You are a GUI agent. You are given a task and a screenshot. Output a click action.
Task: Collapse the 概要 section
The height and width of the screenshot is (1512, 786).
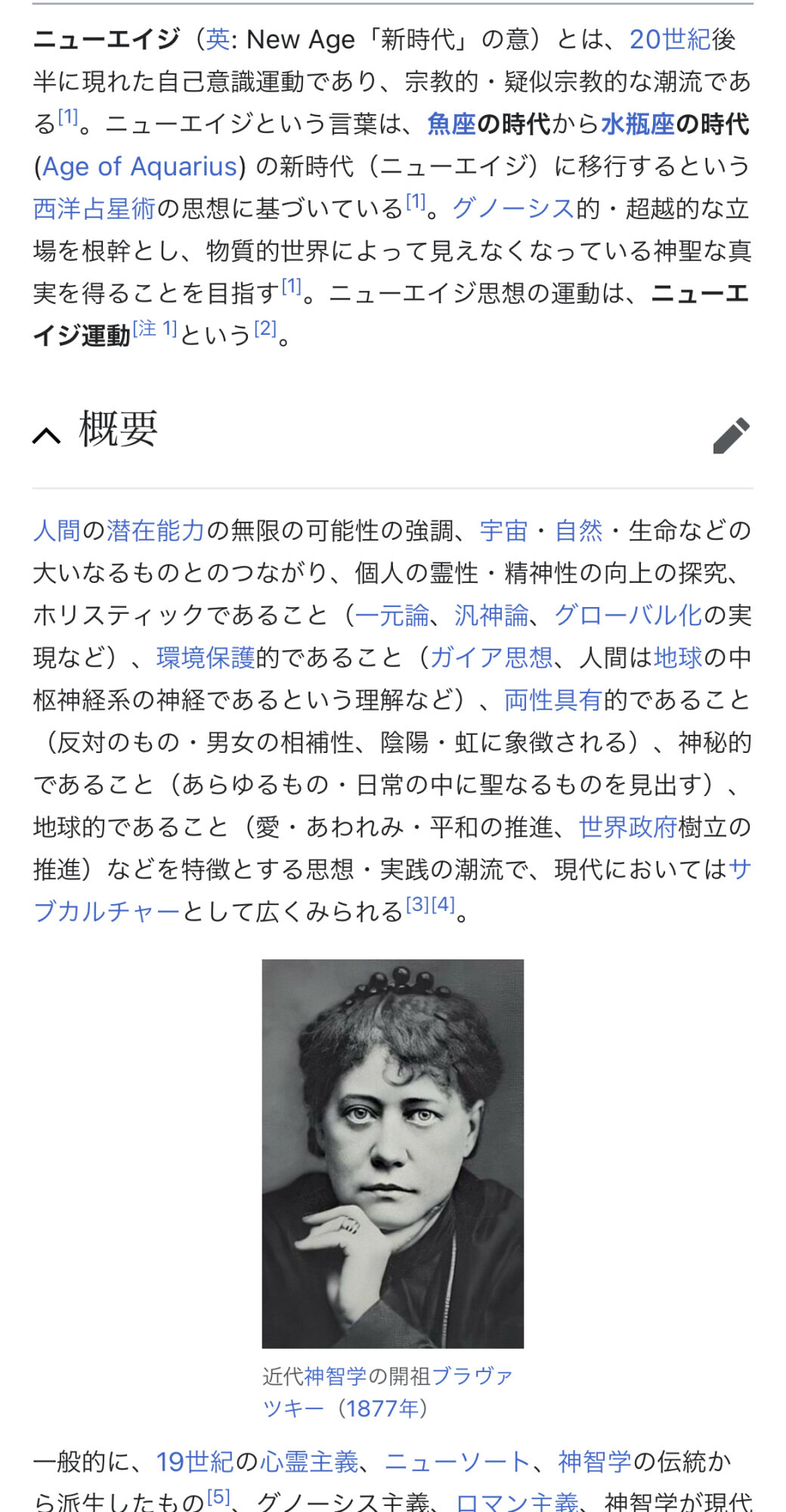(47, 435)
